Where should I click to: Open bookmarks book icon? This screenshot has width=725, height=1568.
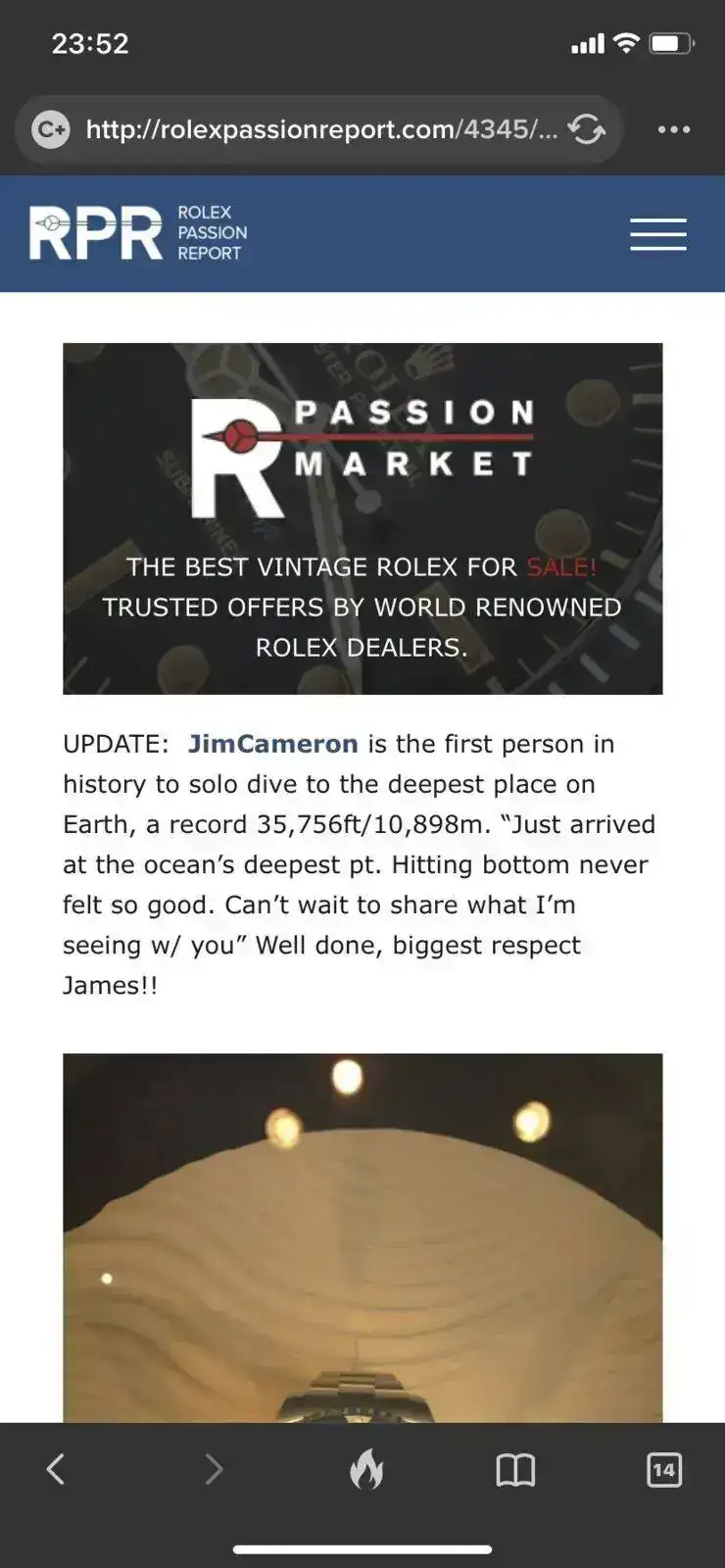(515, 1469)
